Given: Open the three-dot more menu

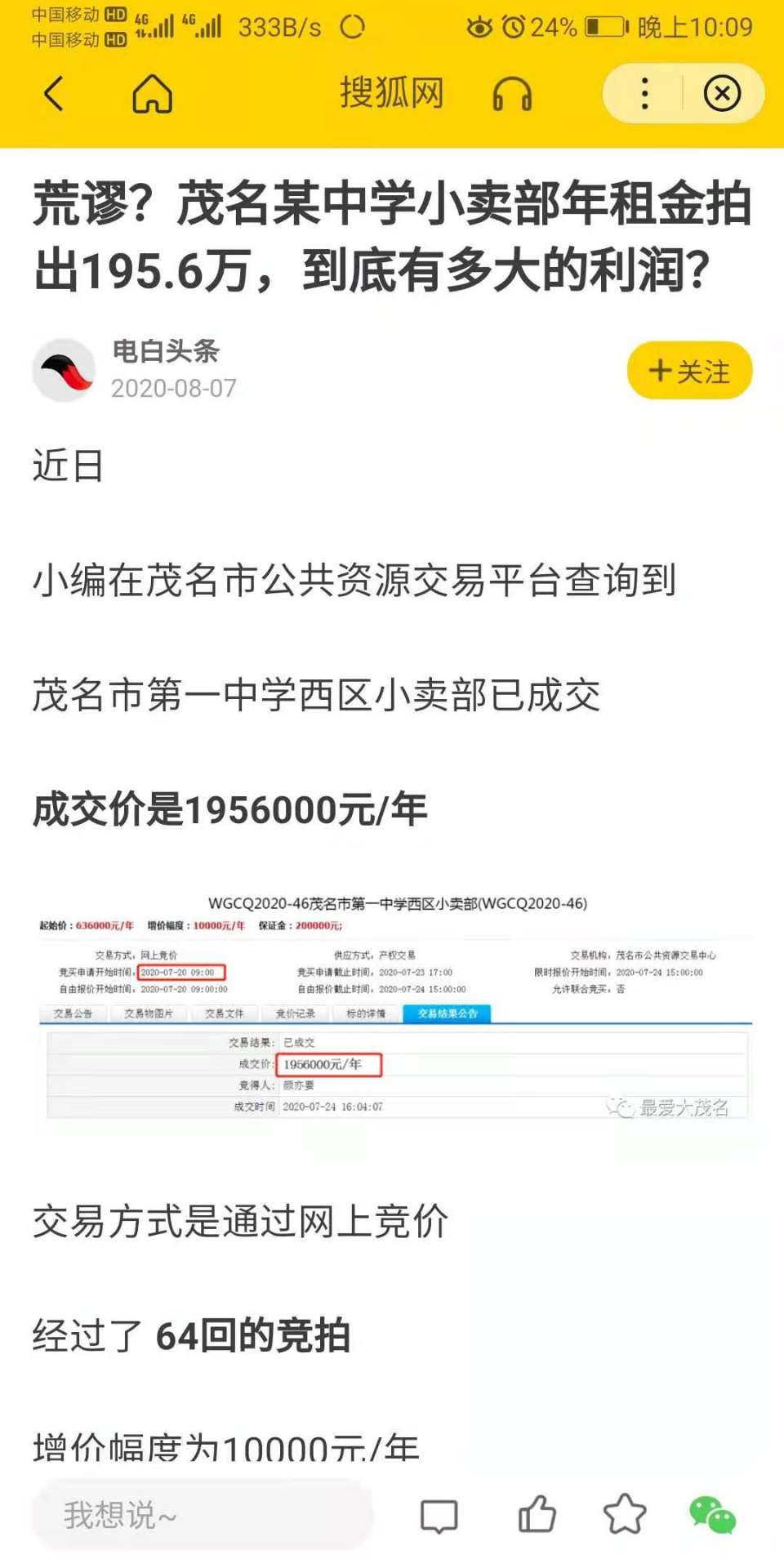Looking at the screenshot, I should click(644, 94).
